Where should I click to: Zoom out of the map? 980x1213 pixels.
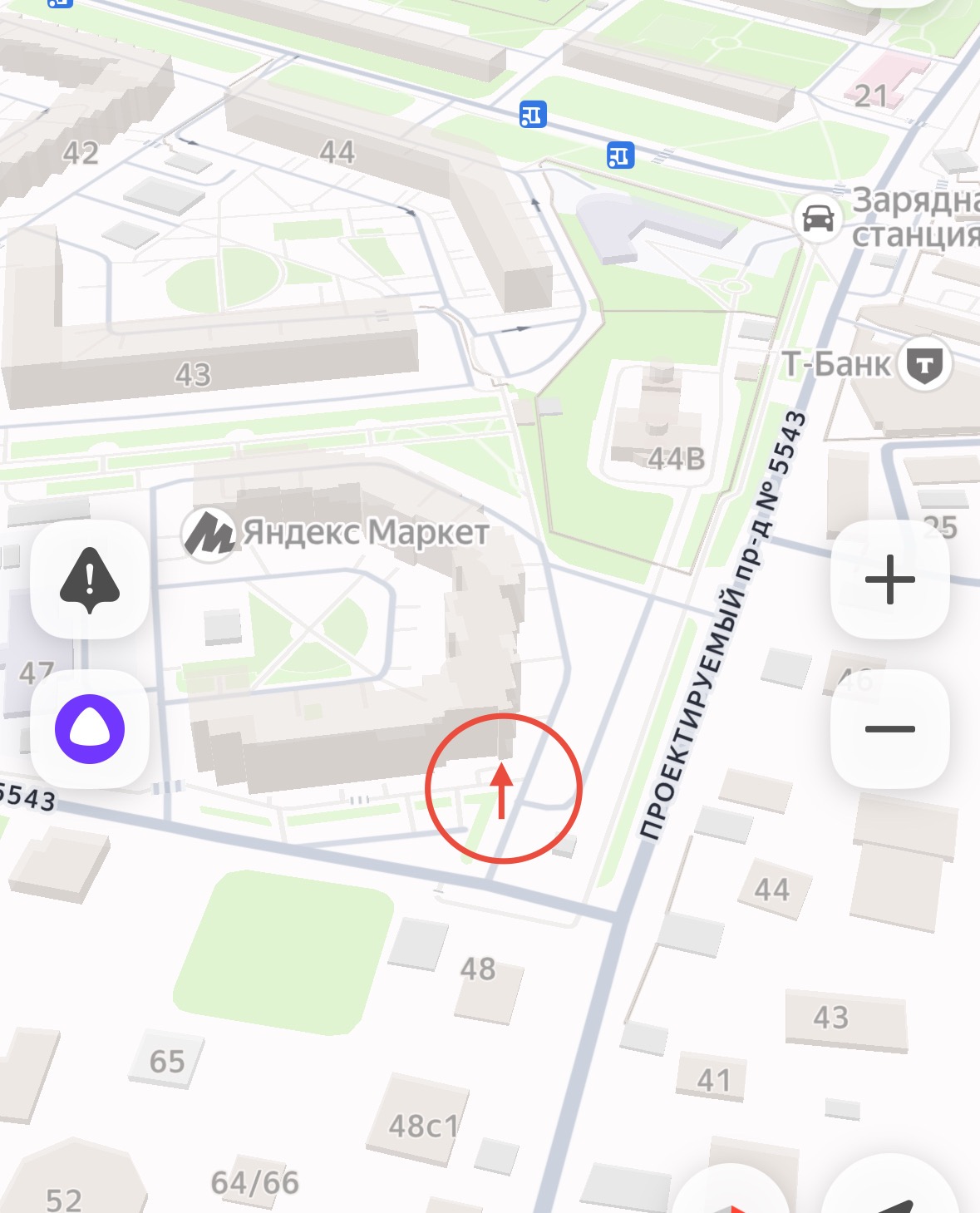pos(889,729)
